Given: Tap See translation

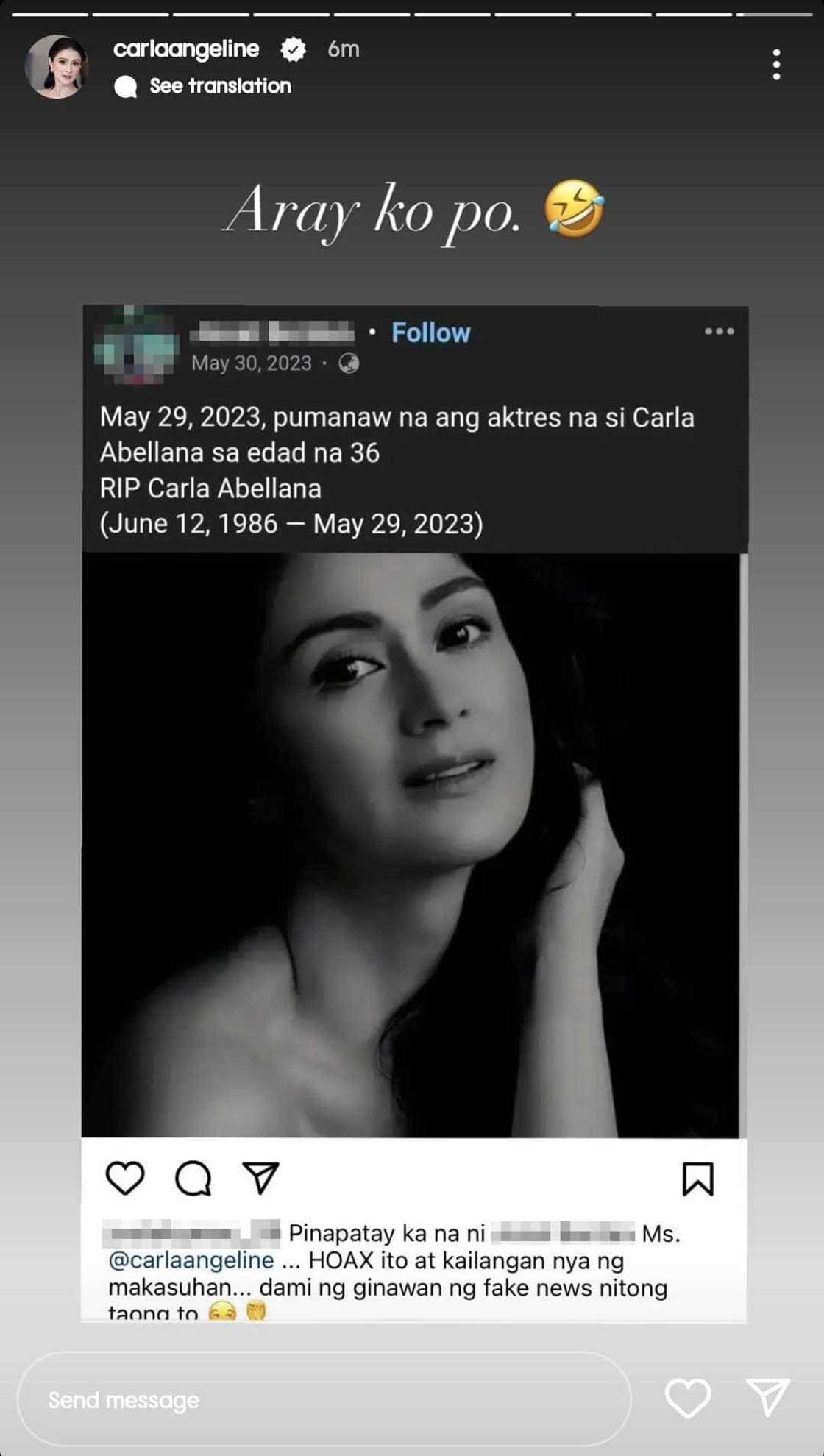Looking at the screenshot, I should tap(220, 86).
